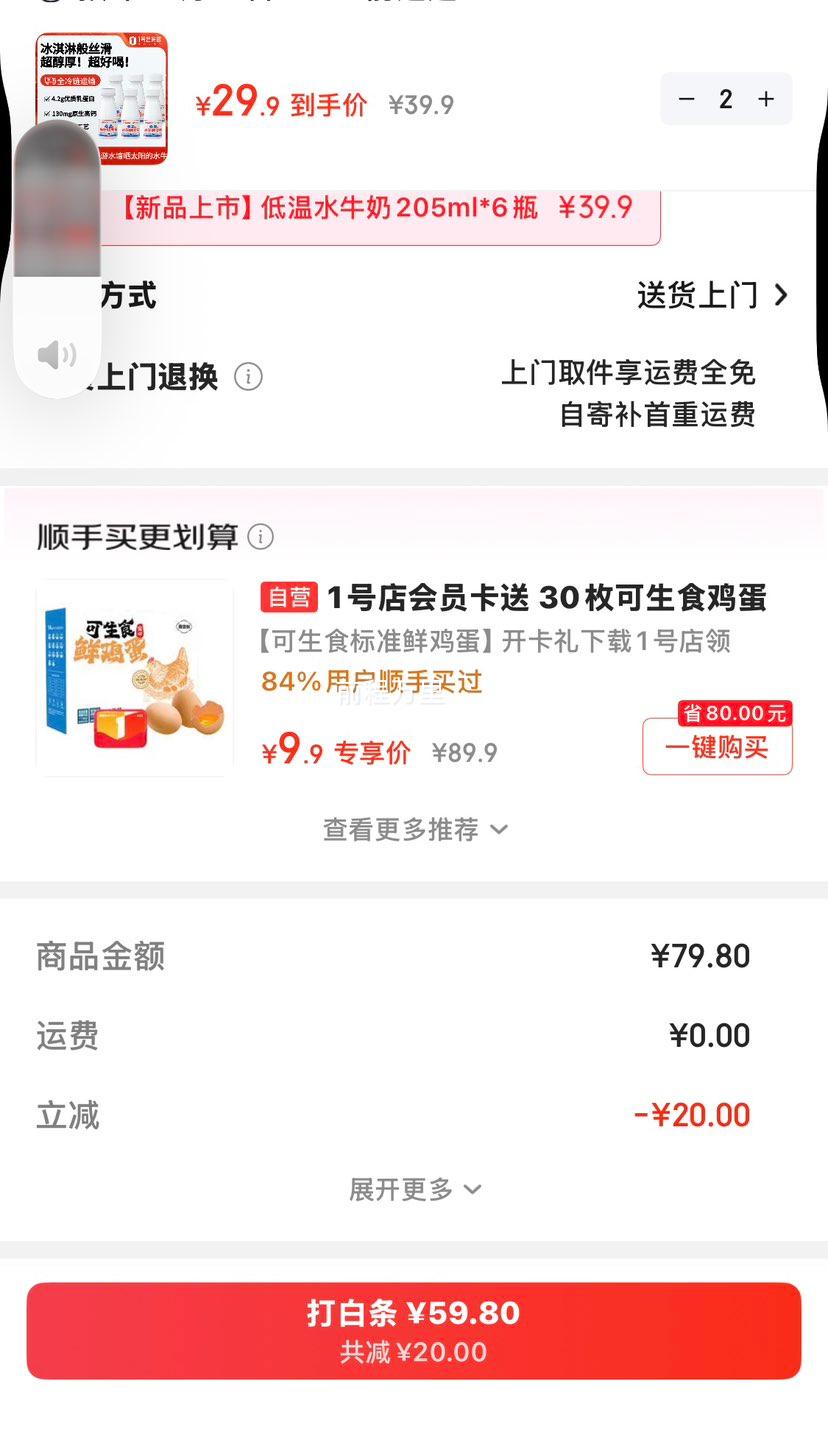Image resolution: width=828 pixels, height=1451 pixels.
Task: Expand 展开更多 price details
Action: 414,1189
